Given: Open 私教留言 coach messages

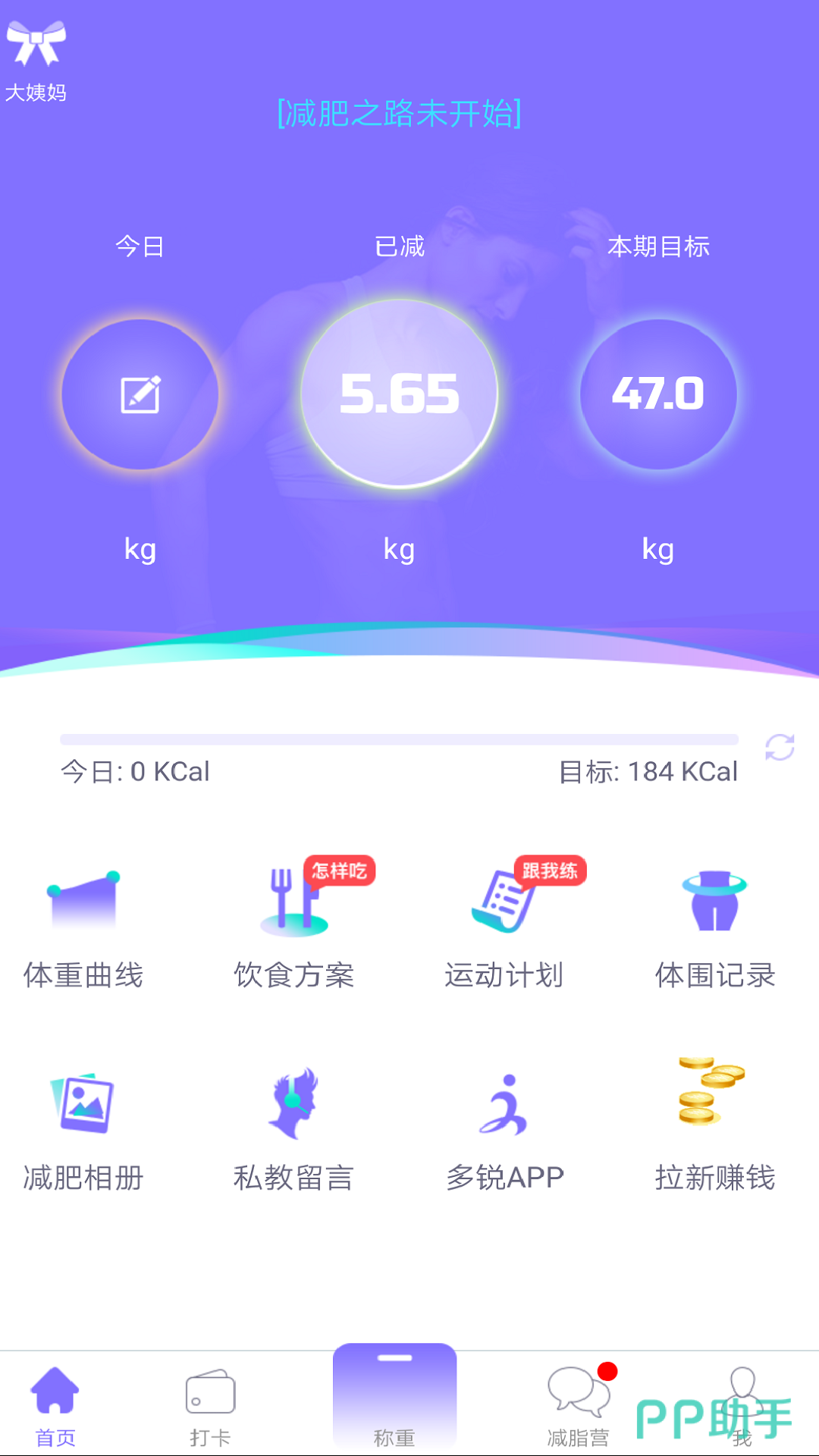Looking at the screenshot, I should tap(294, 1131).
